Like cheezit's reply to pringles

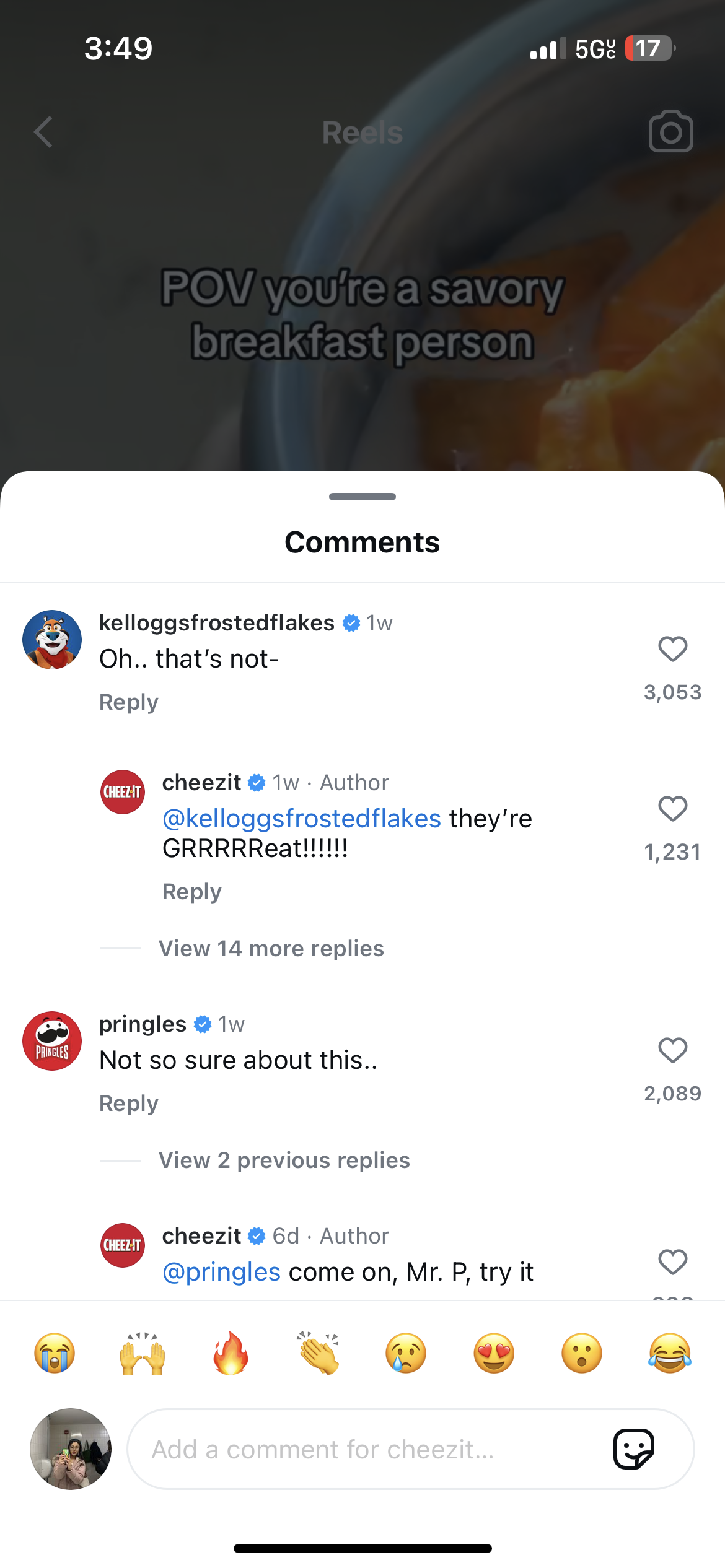[x=672, y=1262]
